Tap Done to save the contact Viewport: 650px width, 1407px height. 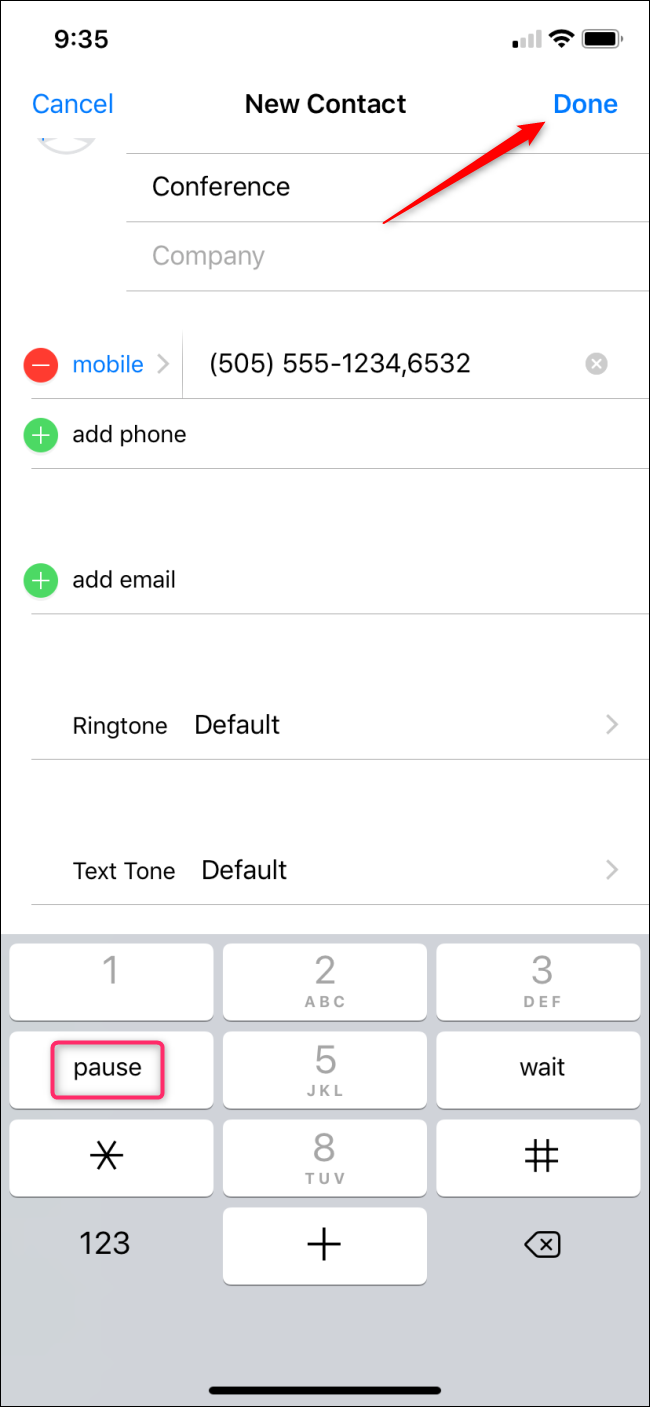[585, 104]
